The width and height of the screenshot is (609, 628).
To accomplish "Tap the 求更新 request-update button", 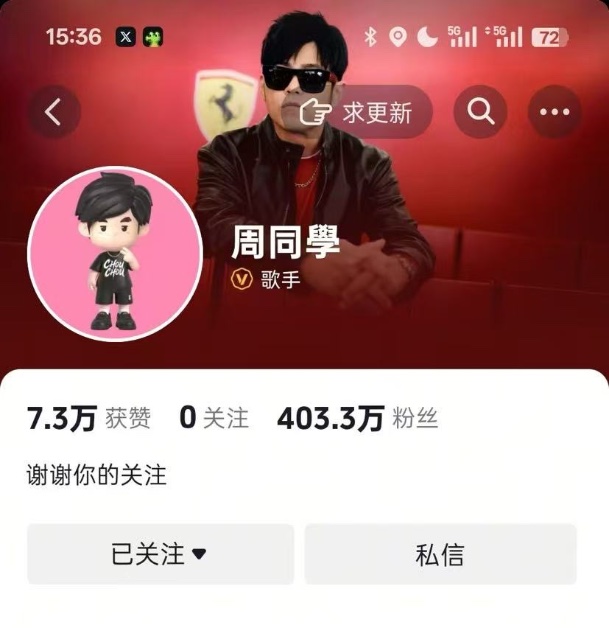I will click(x=365, y=112).
